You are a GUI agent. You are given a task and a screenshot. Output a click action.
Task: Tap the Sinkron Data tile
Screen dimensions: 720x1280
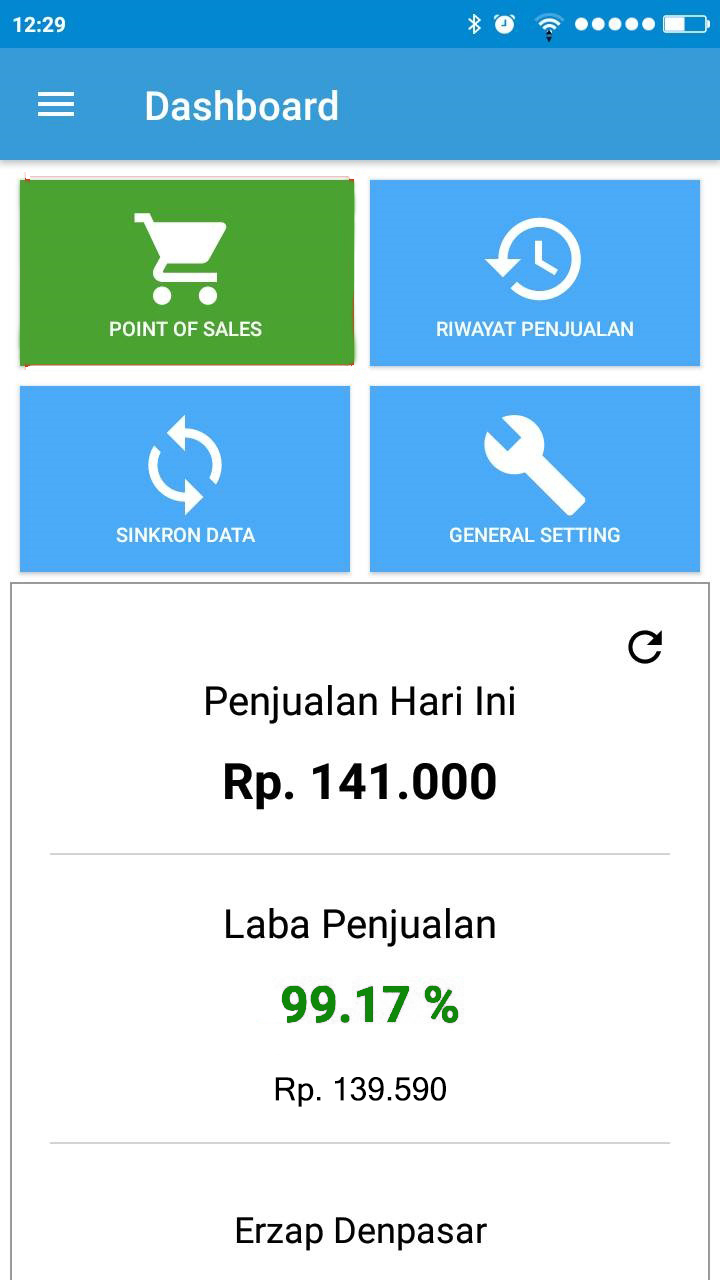click(x=185, y=479)
